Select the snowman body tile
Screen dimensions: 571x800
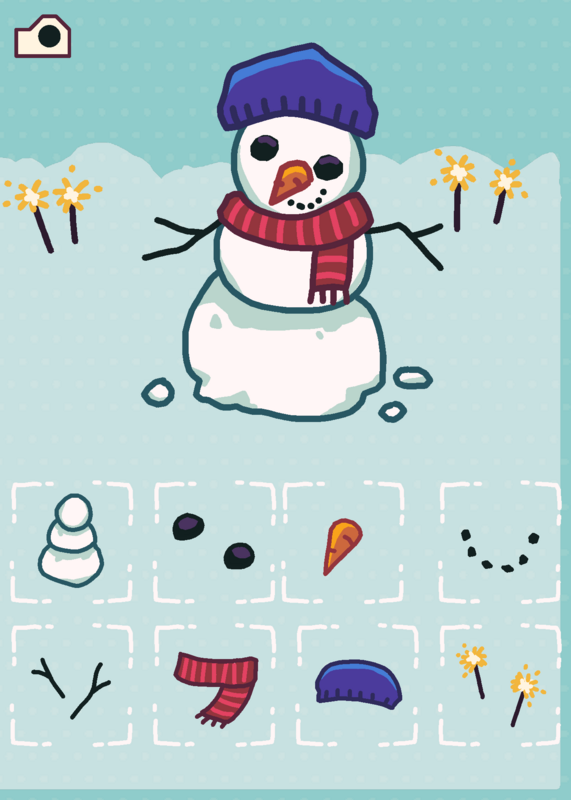click(71, 542)
